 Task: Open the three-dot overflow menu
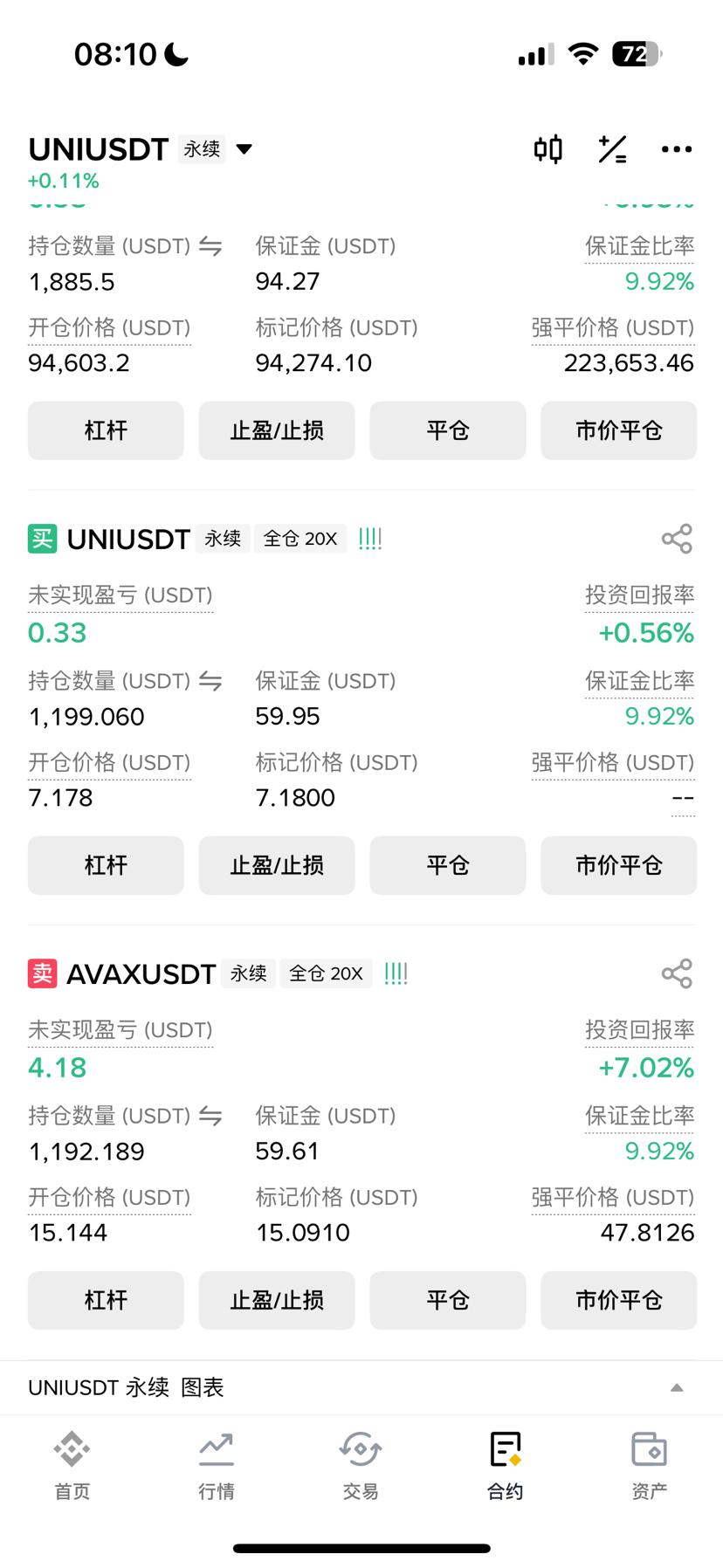676,149
